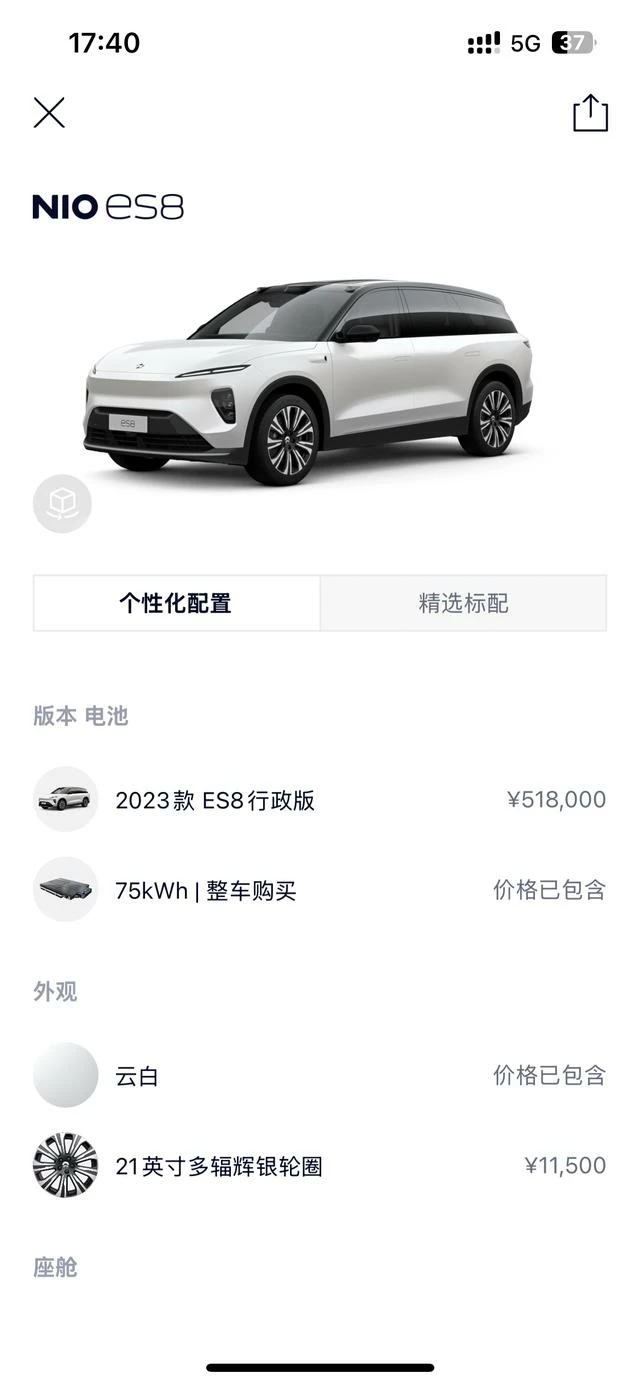Open the 2023款 ES8 行政版 version row
640x1385 pixels.
(320, 800)
